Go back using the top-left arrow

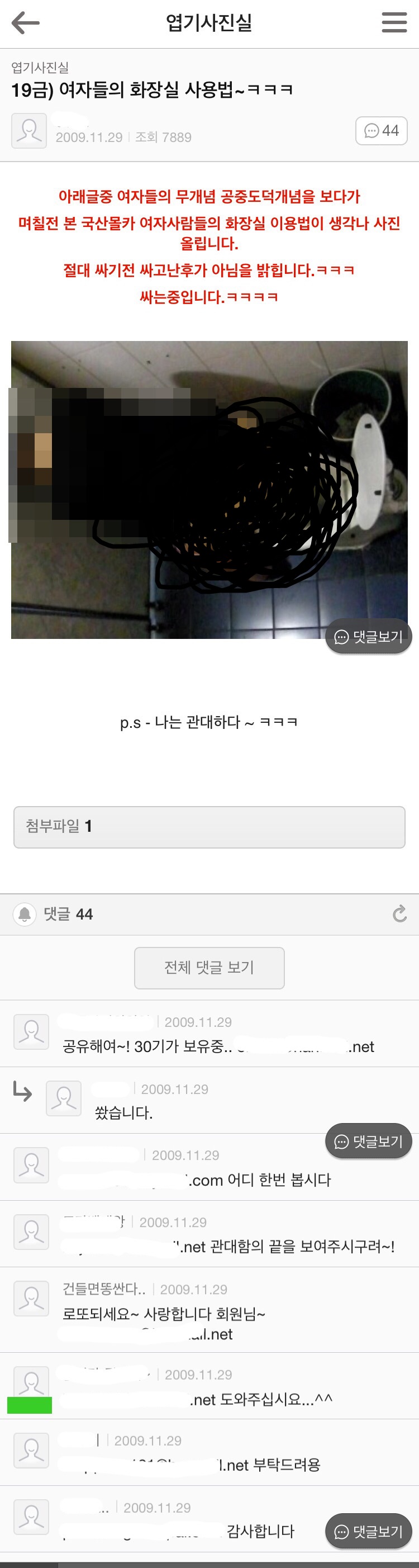(x=26, y=23)
